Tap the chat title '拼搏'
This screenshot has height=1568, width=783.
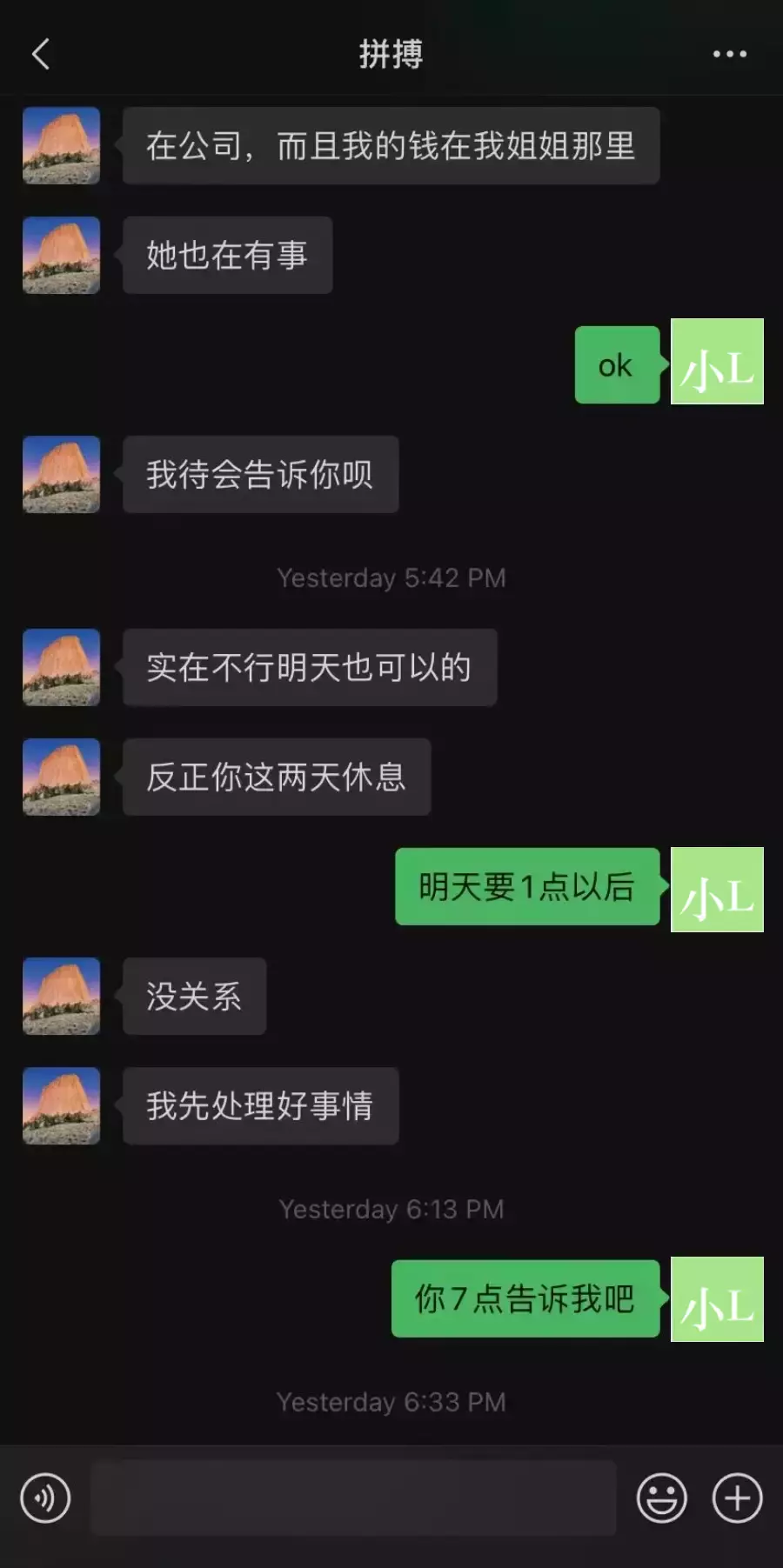(391, 52)
